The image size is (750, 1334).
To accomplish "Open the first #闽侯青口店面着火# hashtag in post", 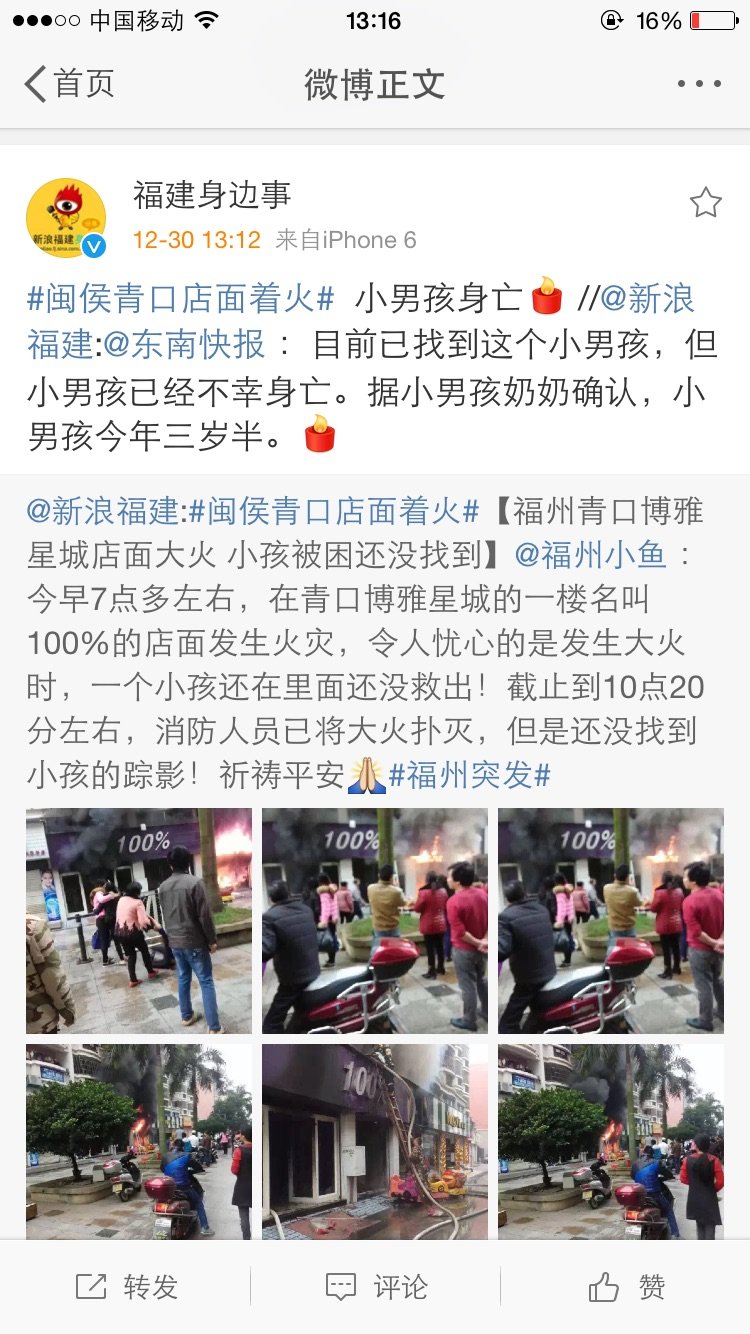I will [181, 298].
